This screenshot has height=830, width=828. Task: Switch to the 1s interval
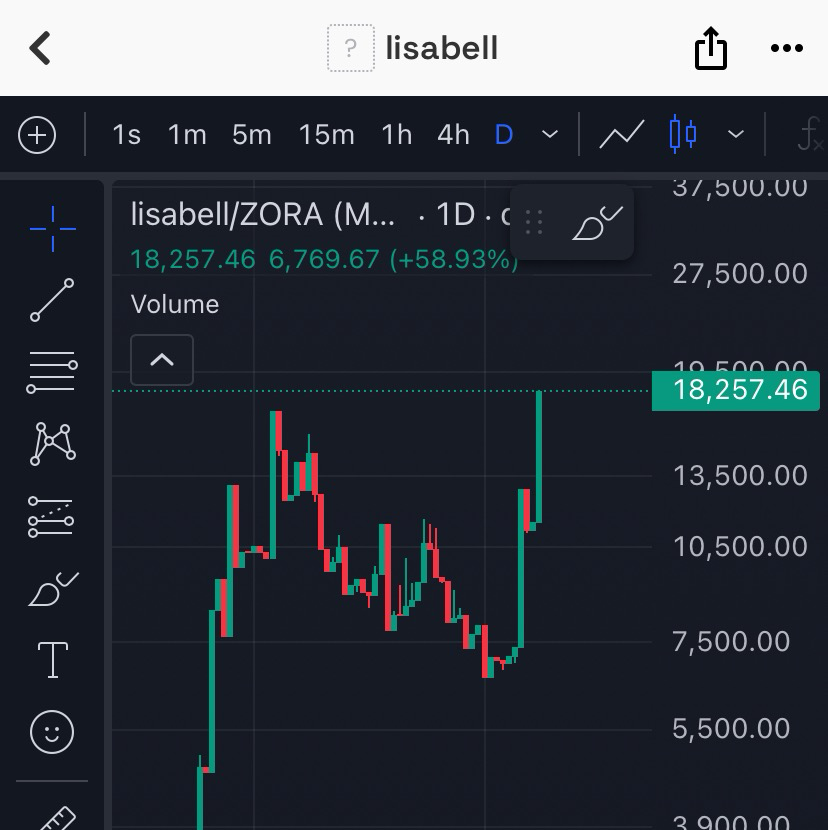[126, 135]
